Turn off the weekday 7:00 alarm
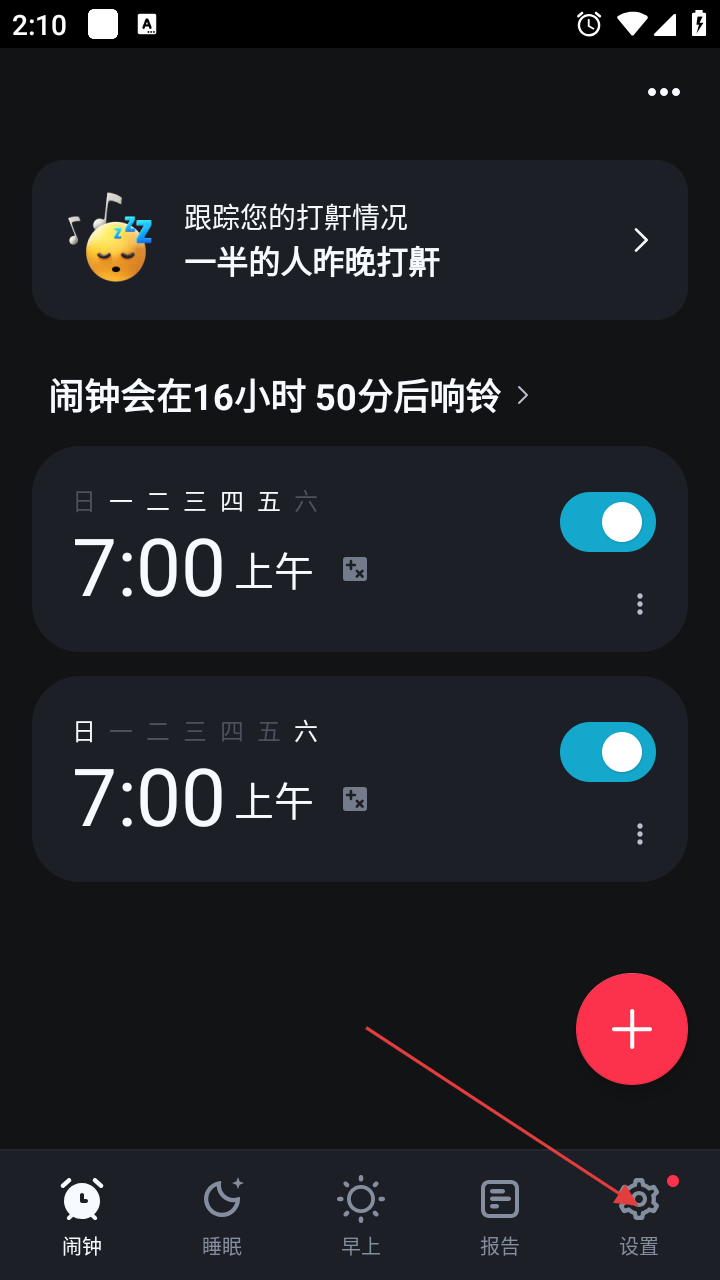 pos(607,522)
